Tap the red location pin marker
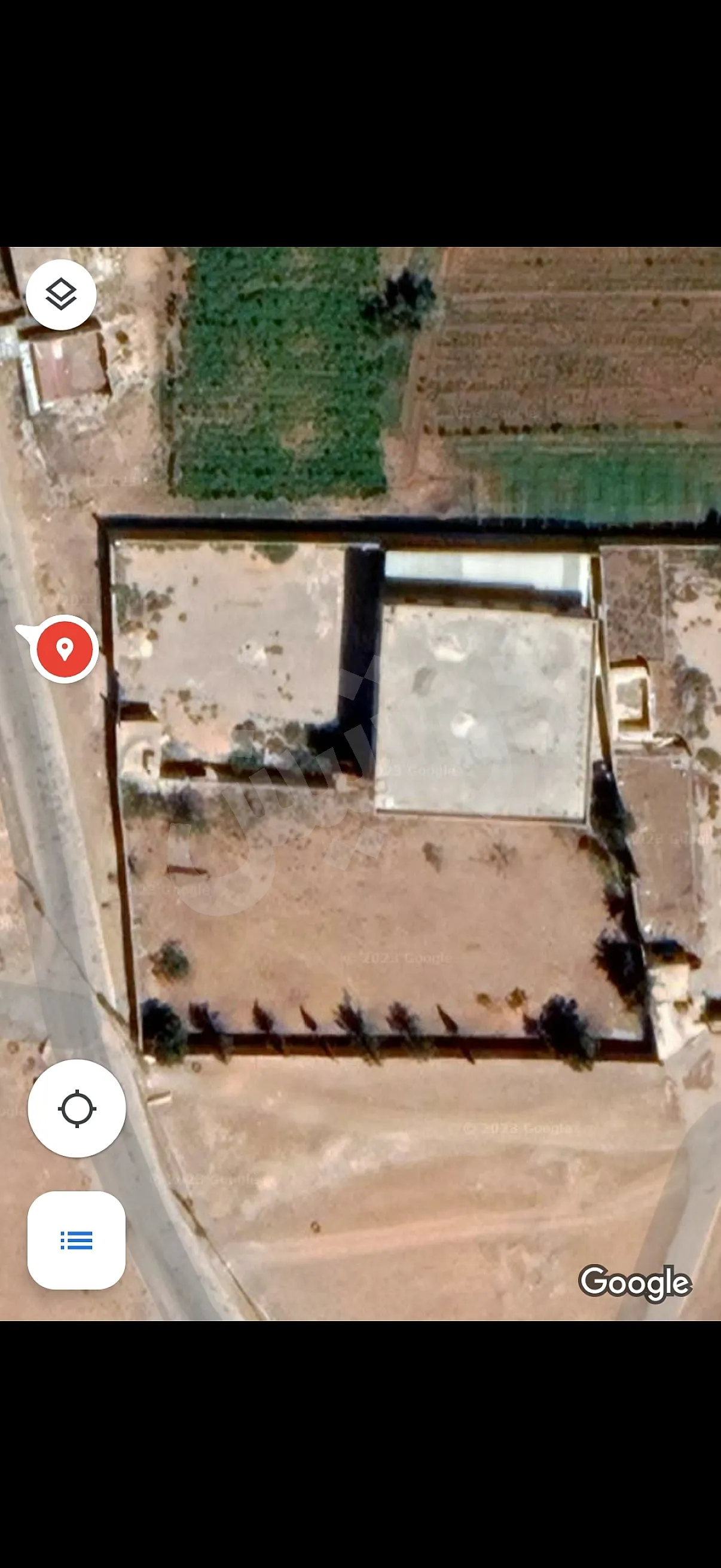The image size is (721, 1568). tap(64, 649)
